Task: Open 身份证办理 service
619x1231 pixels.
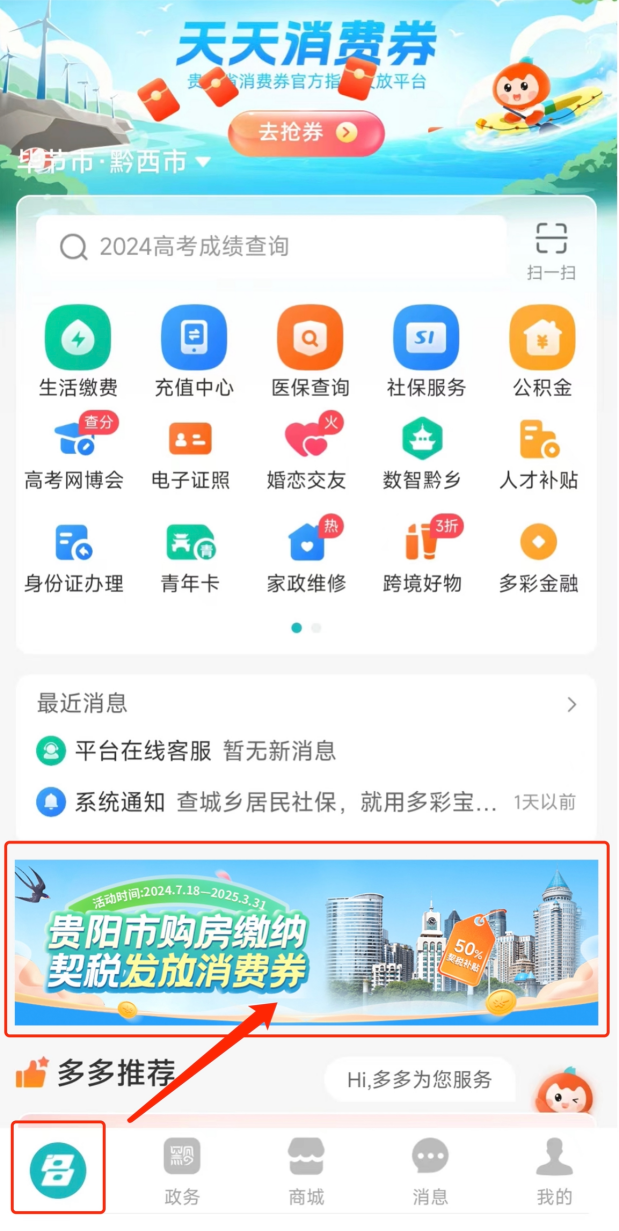Action: pos(74,557)
